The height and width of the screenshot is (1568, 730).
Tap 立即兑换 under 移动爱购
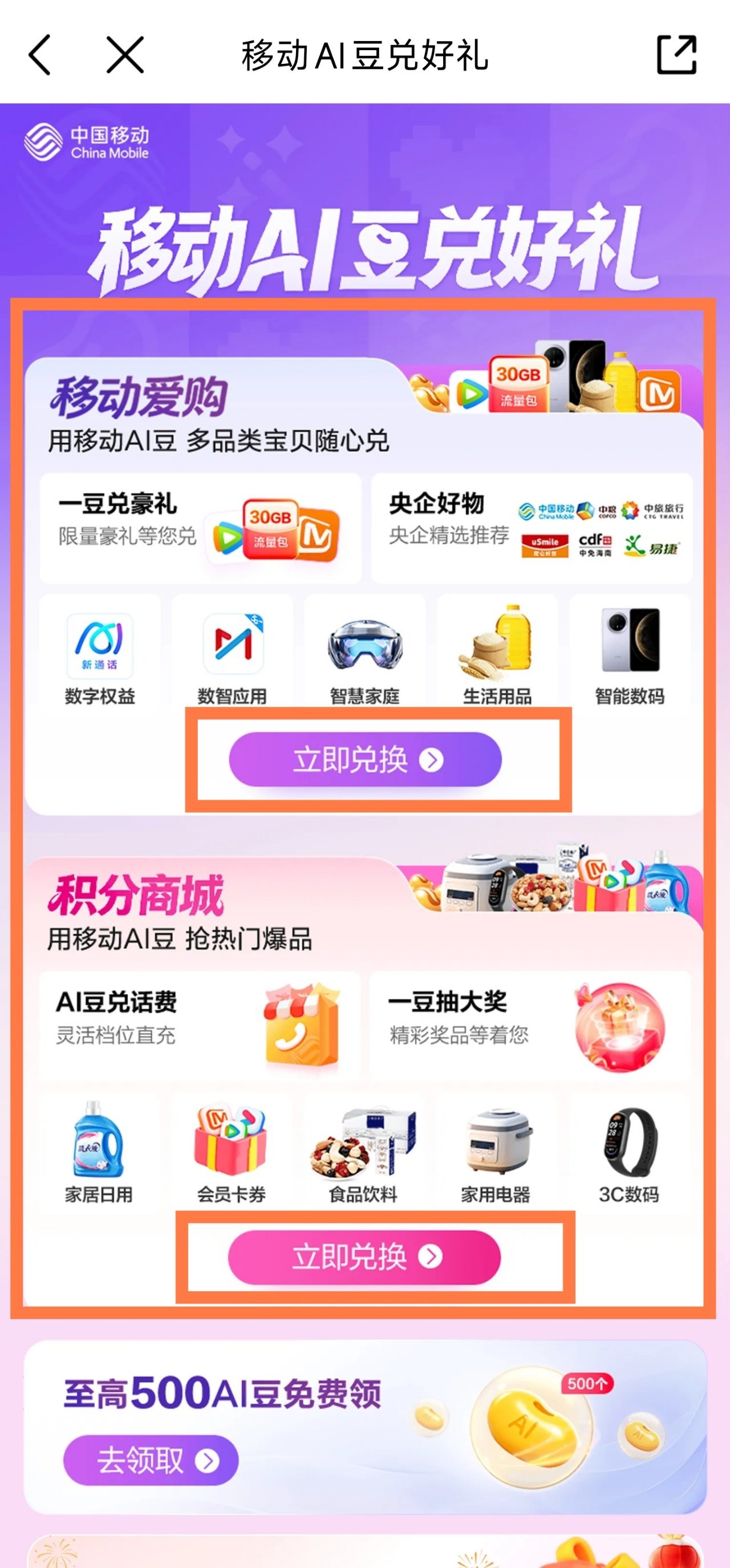coord(366,760)
